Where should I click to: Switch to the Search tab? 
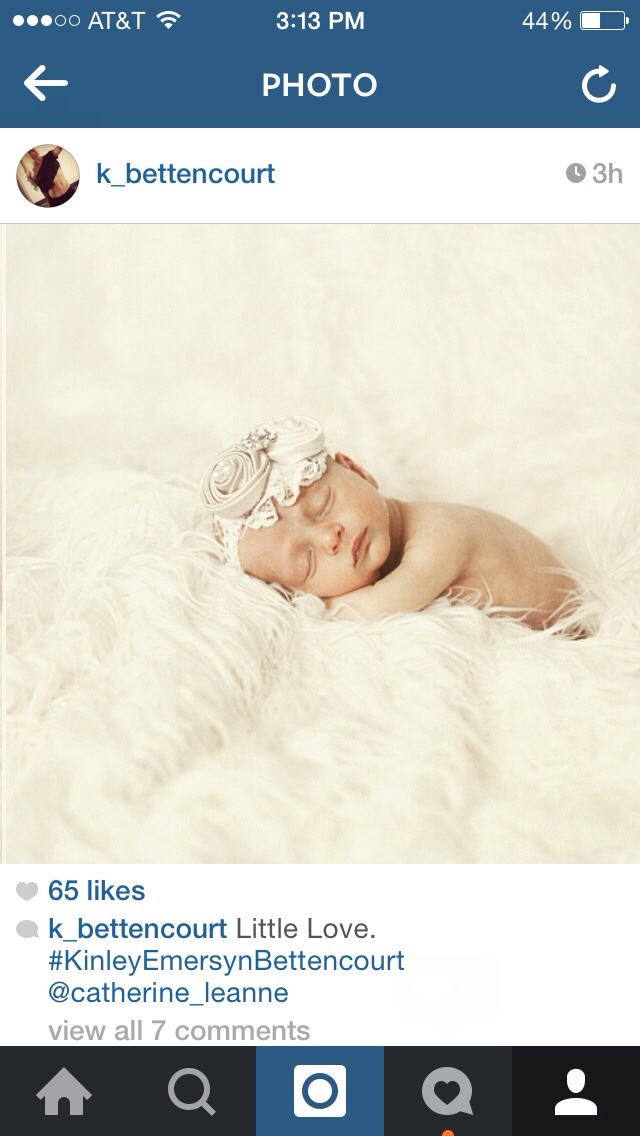coord(192,1091)
